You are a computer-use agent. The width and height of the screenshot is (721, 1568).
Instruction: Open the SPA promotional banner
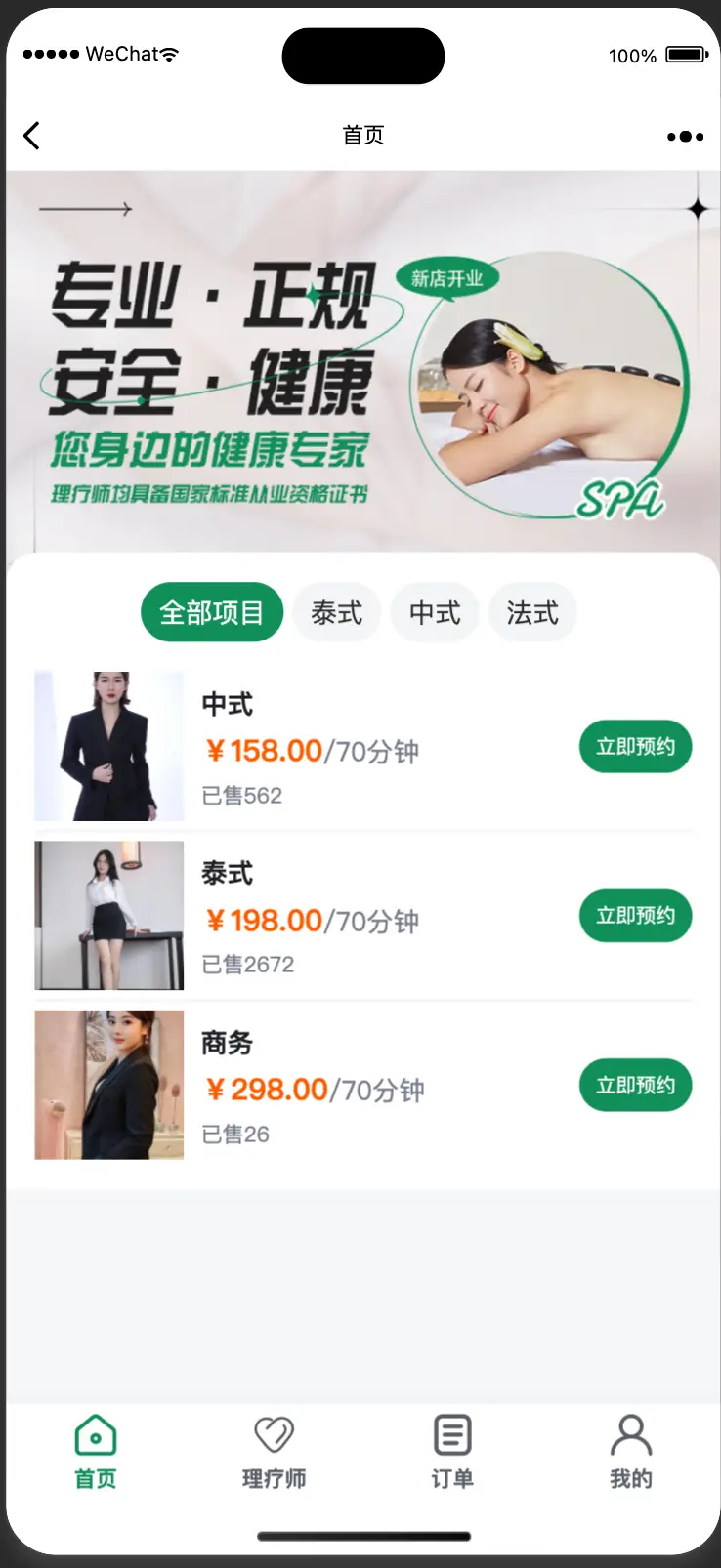363,363
